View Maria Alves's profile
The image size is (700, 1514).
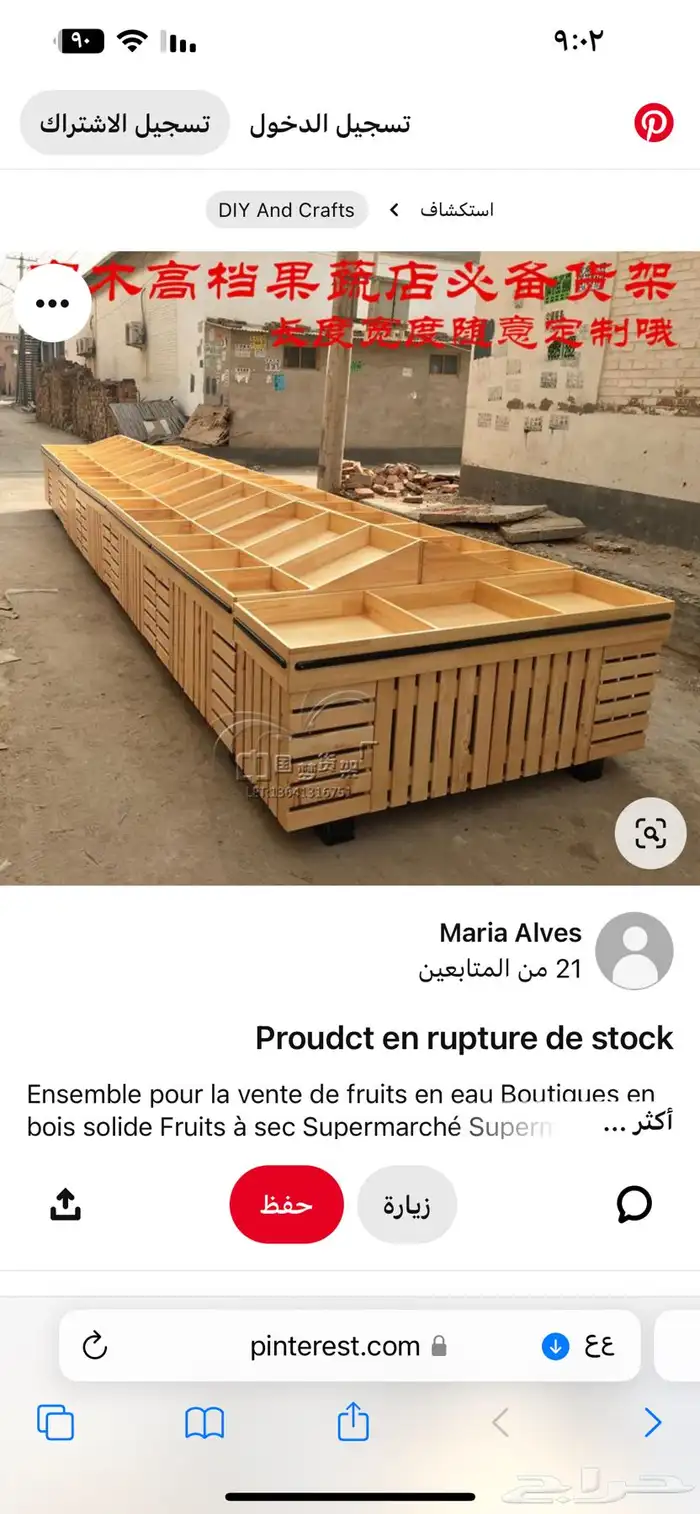(x=633, y=950)
